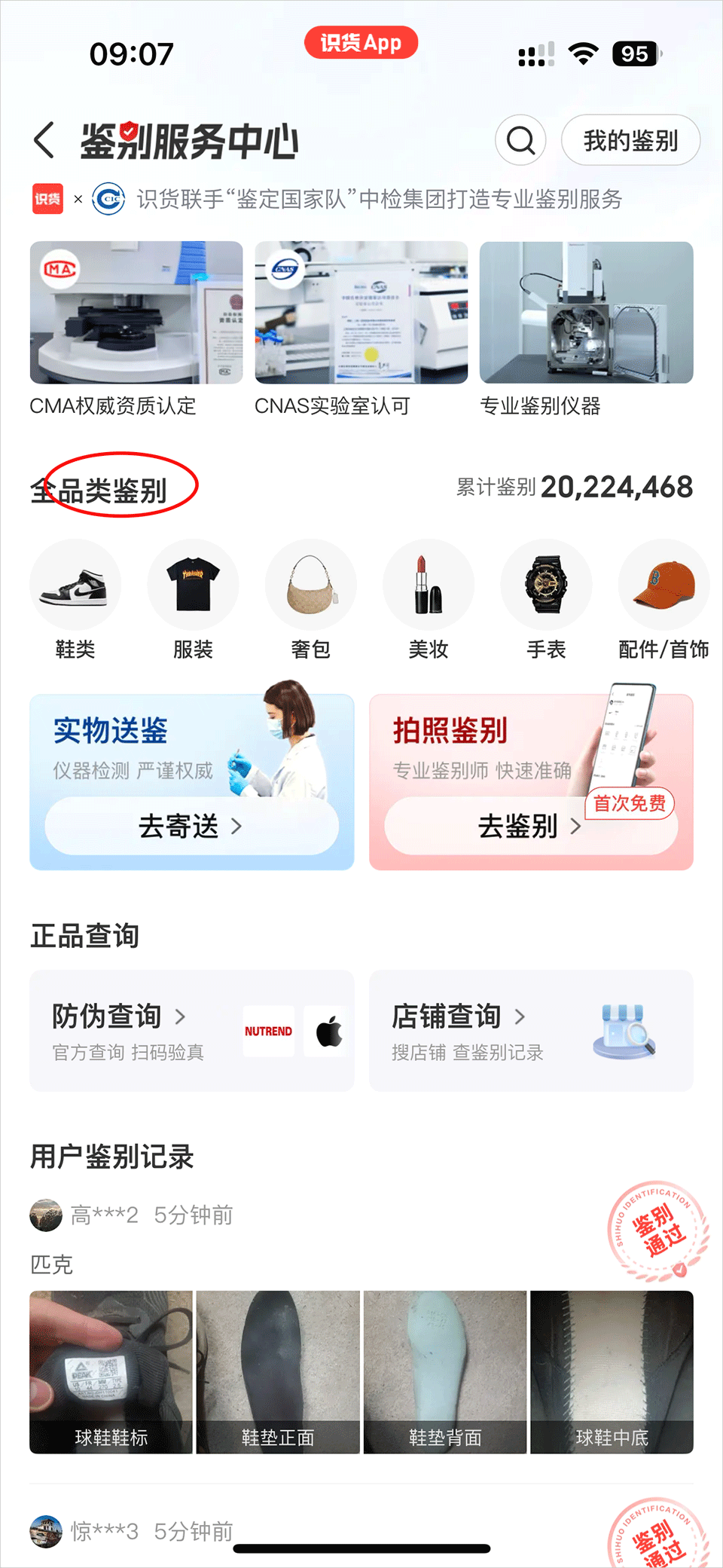
Task: Go back from 鉴别服务中心
Action: [44, 140]
